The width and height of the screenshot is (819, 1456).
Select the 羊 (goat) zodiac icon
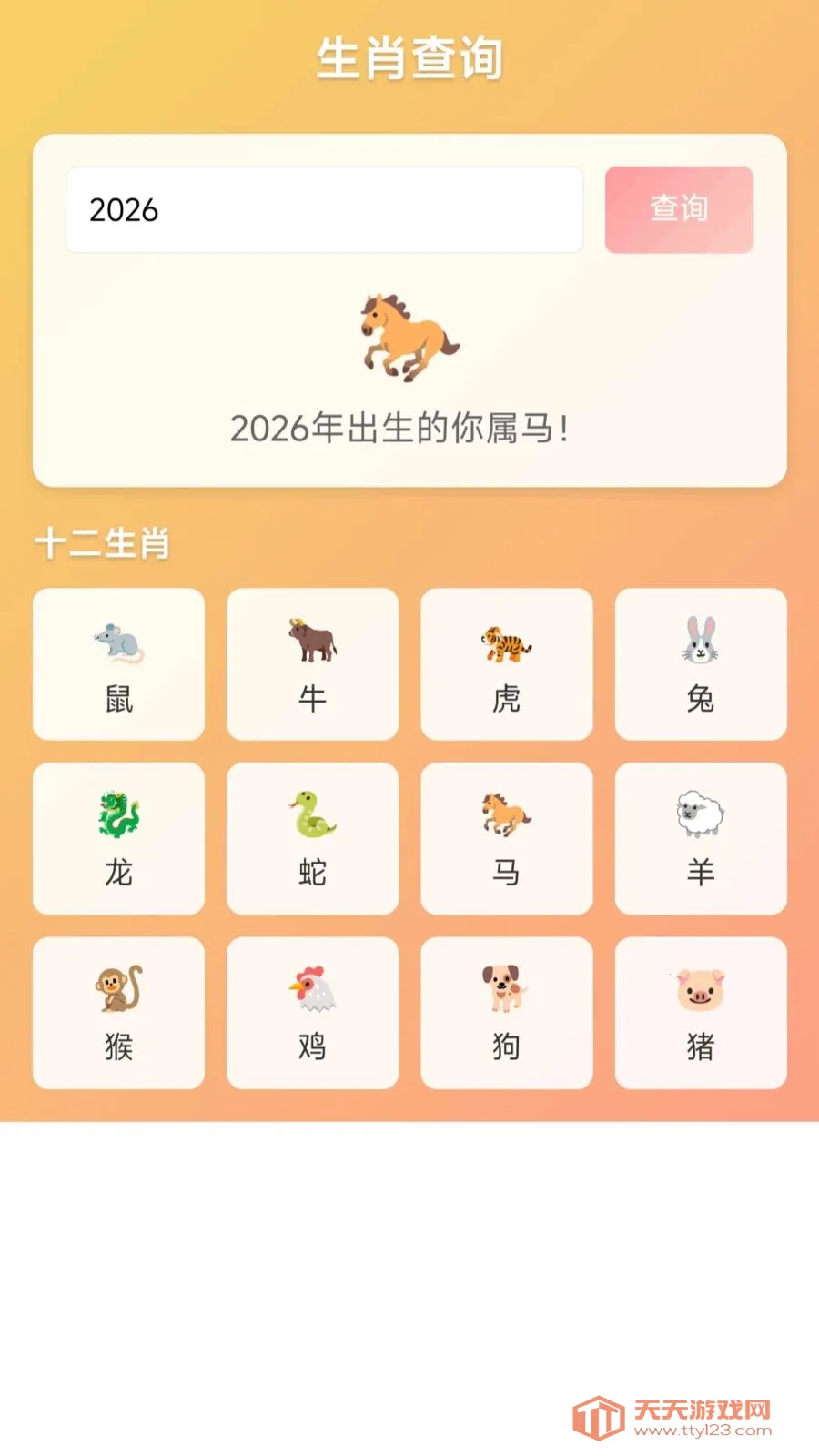click(x=701, y=837)
